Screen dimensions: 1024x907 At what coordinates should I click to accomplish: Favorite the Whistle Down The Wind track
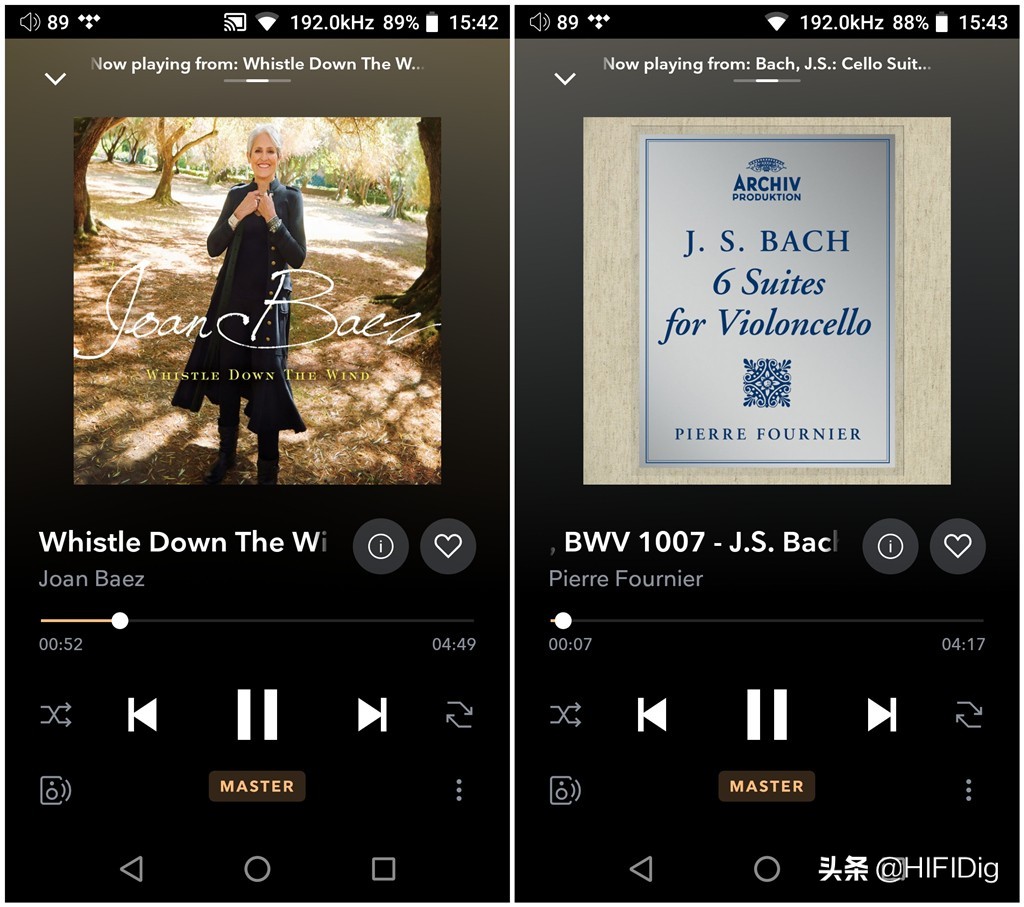tap(447, 546)
